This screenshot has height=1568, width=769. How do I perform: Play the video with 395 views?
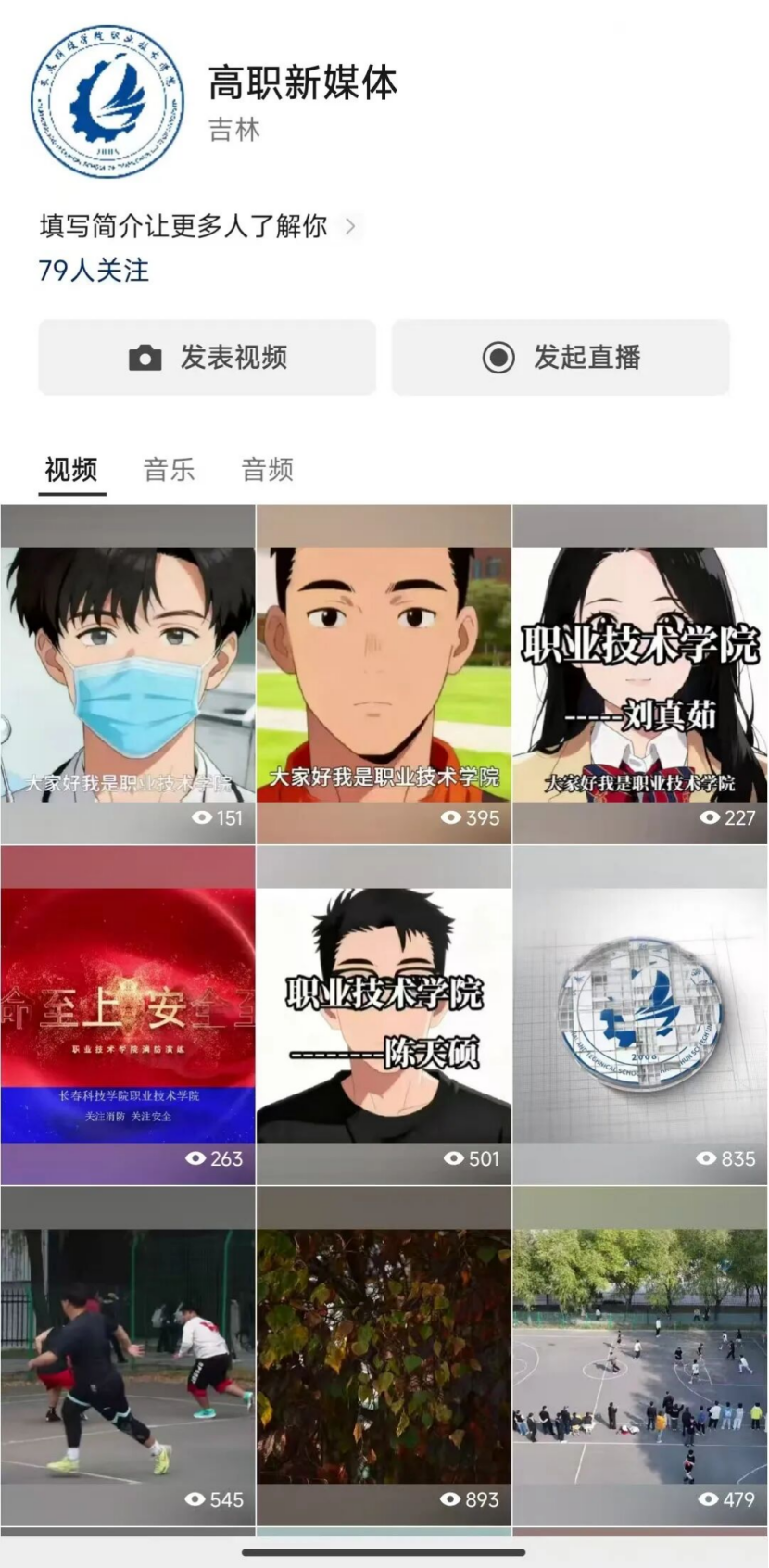click(384, 674)
